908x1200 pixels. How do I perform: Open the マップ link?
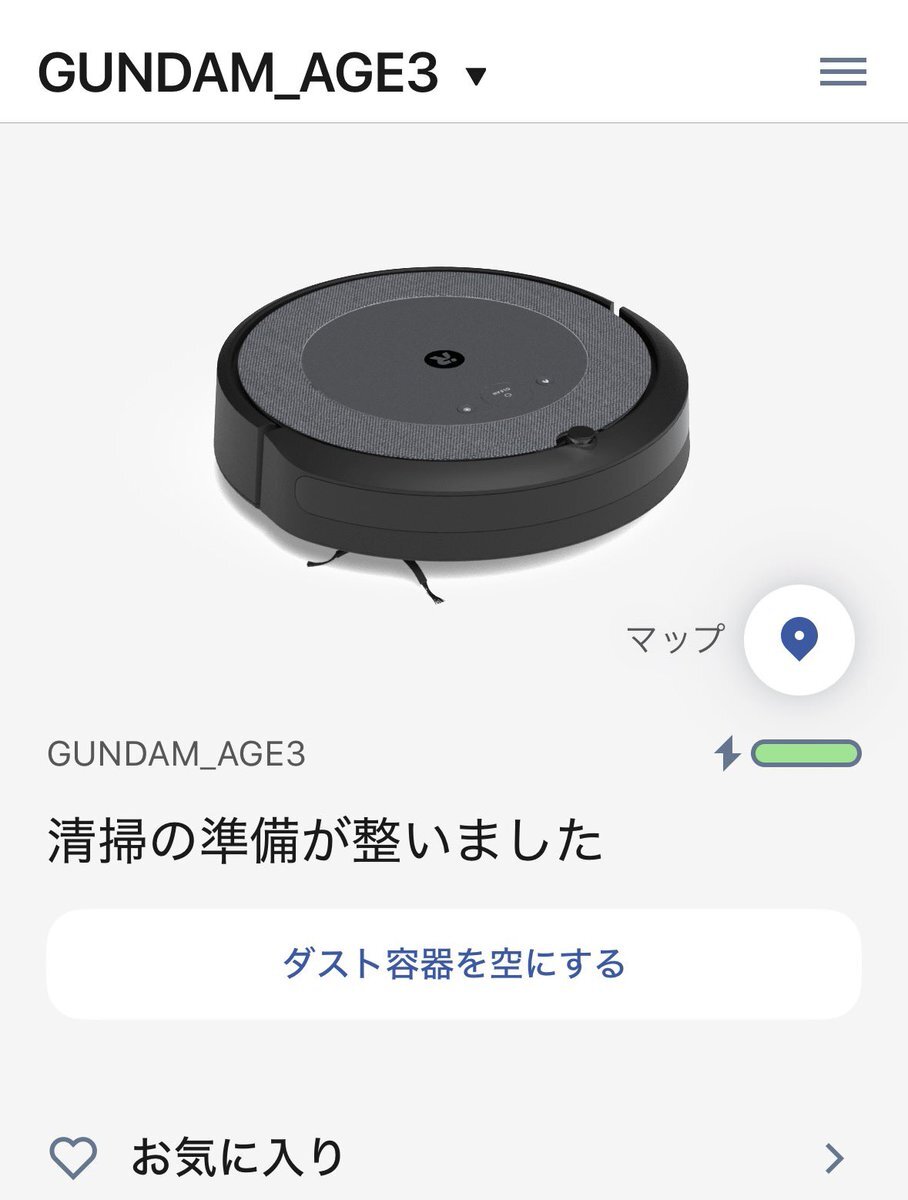674,637
